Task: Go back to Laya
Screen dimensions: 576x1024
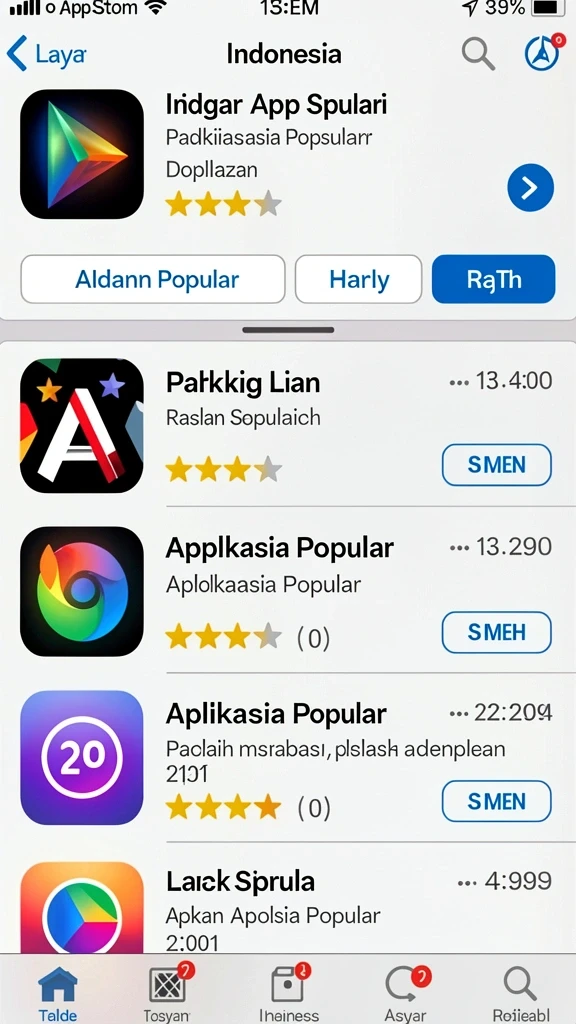Action: click(x=46, y=54)
